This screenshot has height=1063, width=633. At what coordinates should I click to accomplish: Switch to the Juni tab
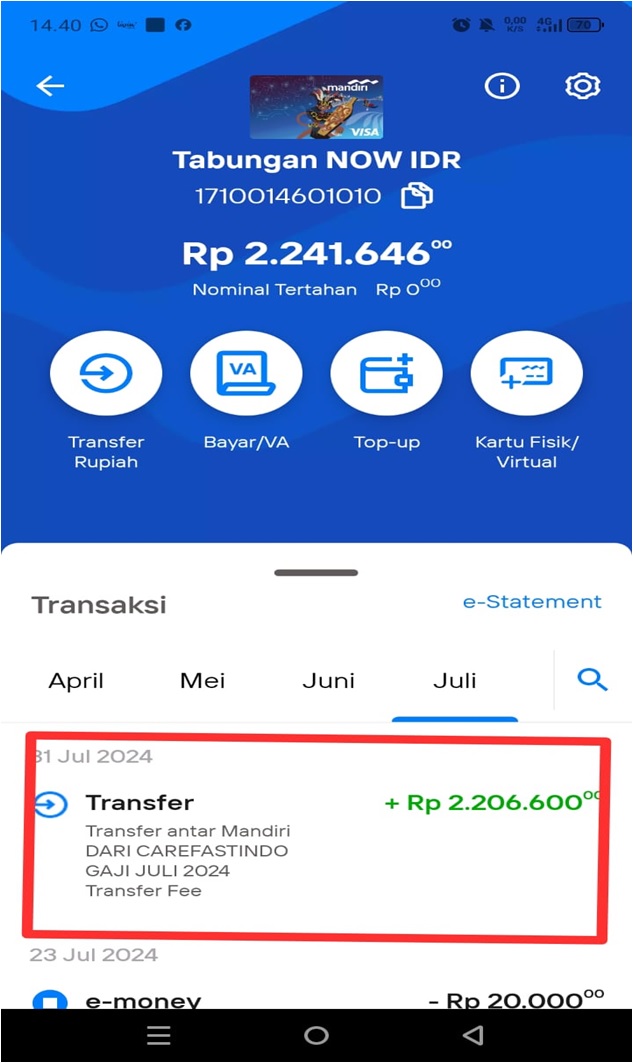click(328, 680)
